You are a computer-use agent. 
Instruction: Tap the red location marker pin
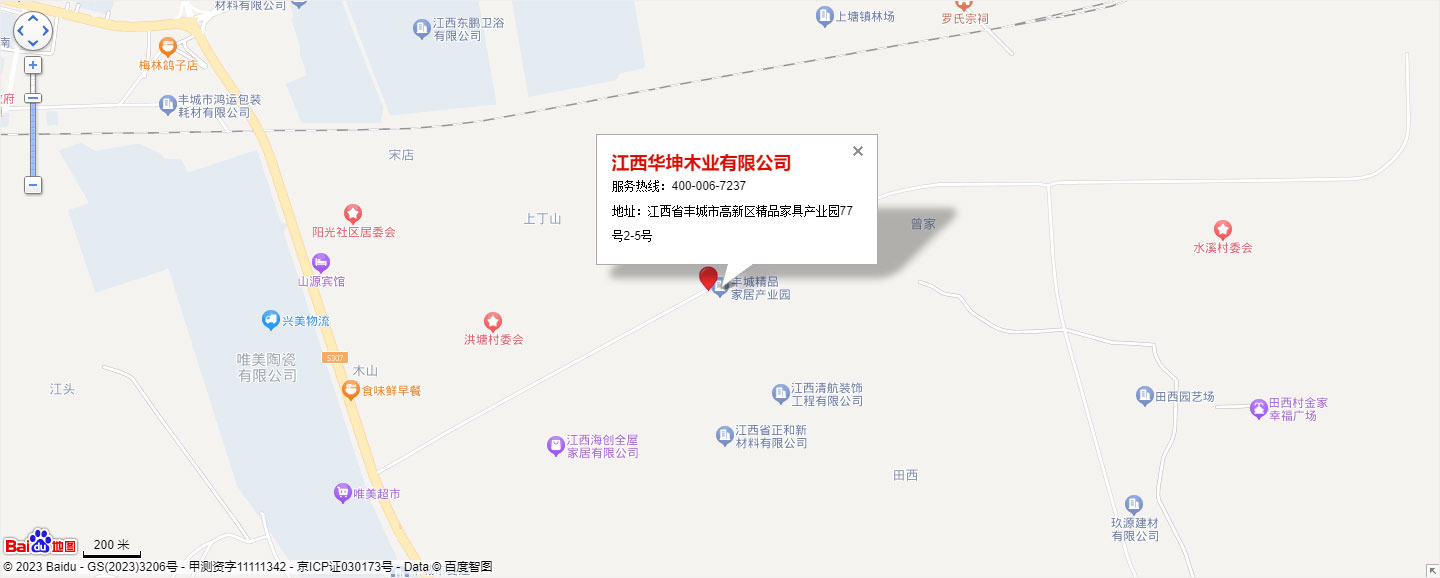pyautogui.click(x=709, y=278)
